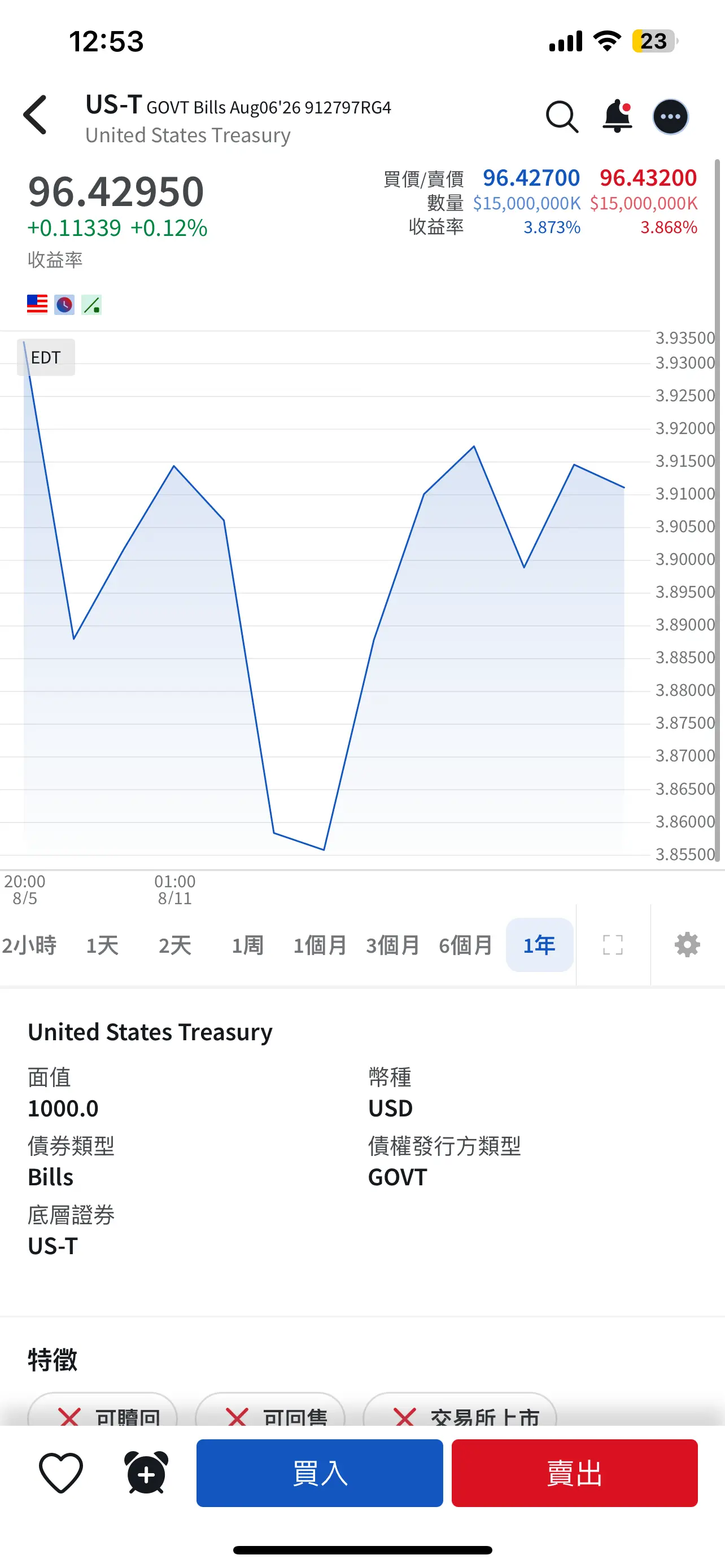
Task: Open the search magnifier icon
Action: coord(561,116)
